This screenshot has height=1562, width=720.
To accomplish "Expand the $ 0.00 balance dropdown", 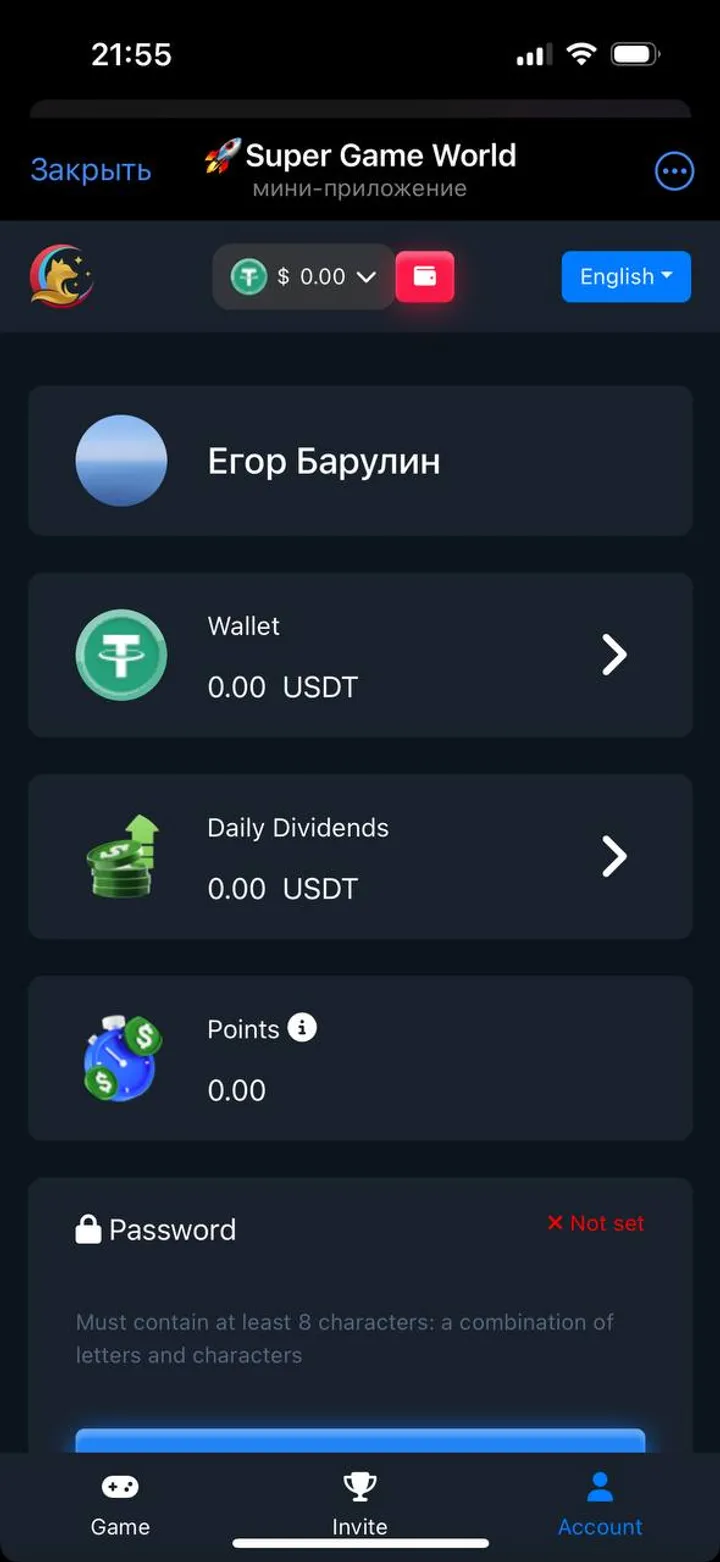I will [304, 277].
